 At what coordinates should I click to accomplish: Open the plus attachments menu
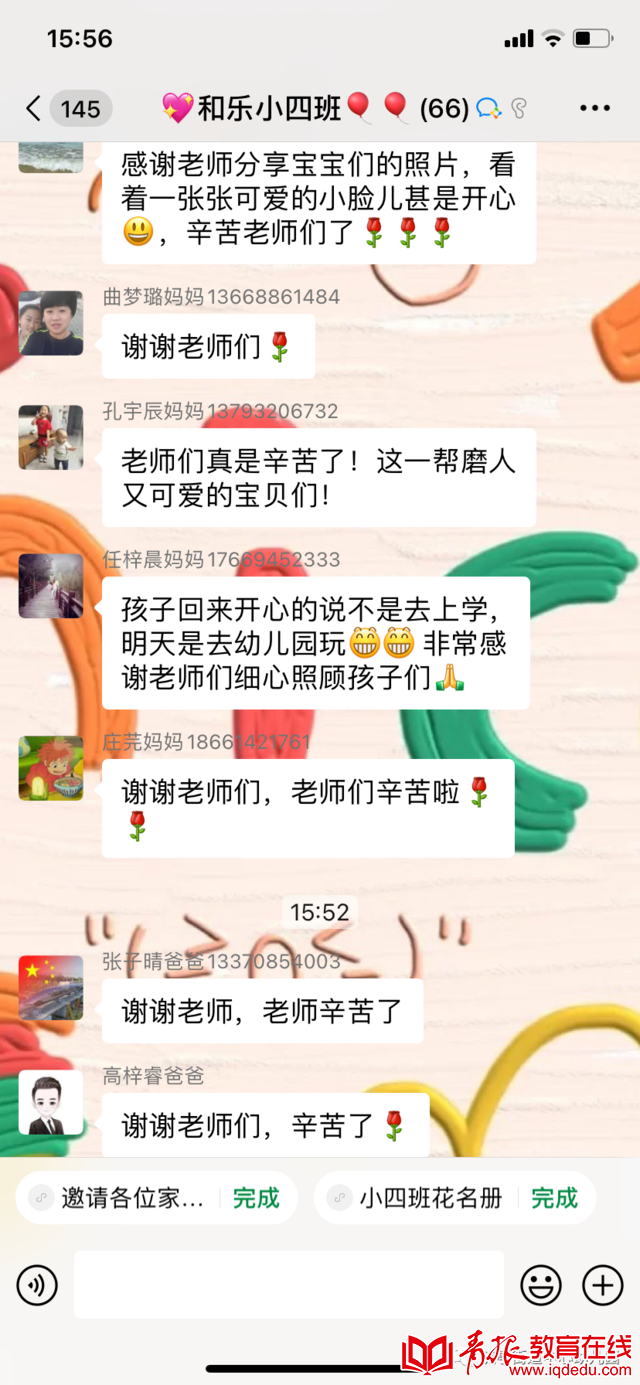coord(603,1284)
